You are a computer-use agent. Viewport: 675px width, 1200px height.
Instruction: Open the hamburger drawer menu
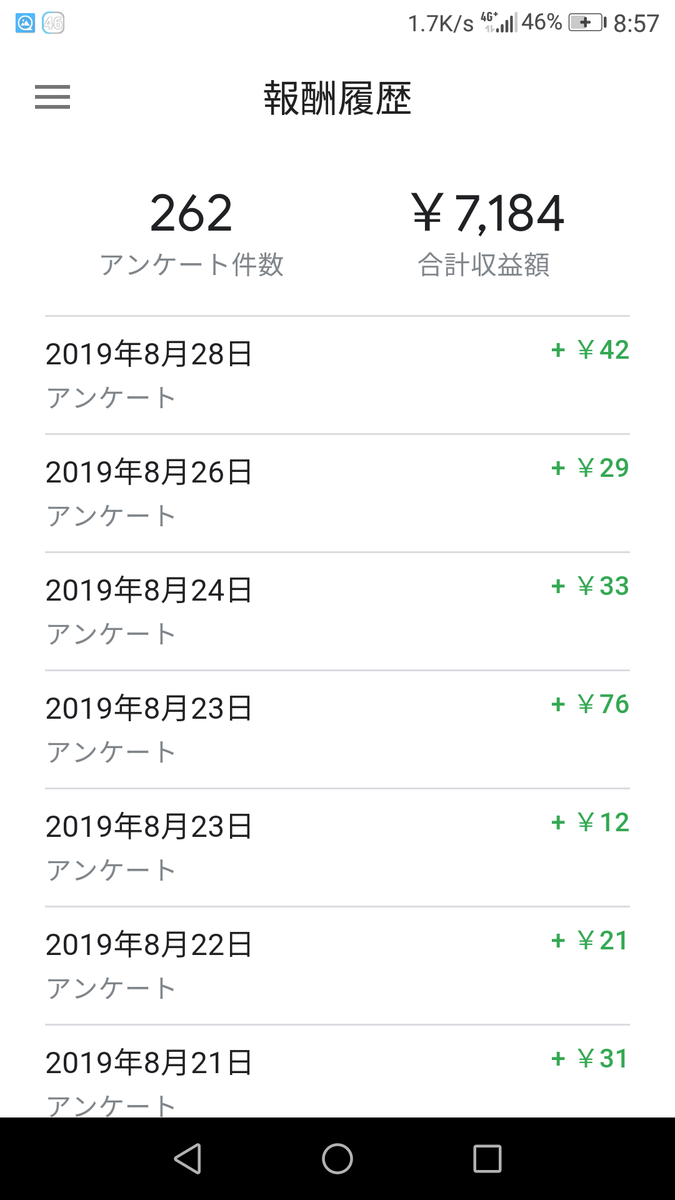pyautogui.click(x=52, y=97)
